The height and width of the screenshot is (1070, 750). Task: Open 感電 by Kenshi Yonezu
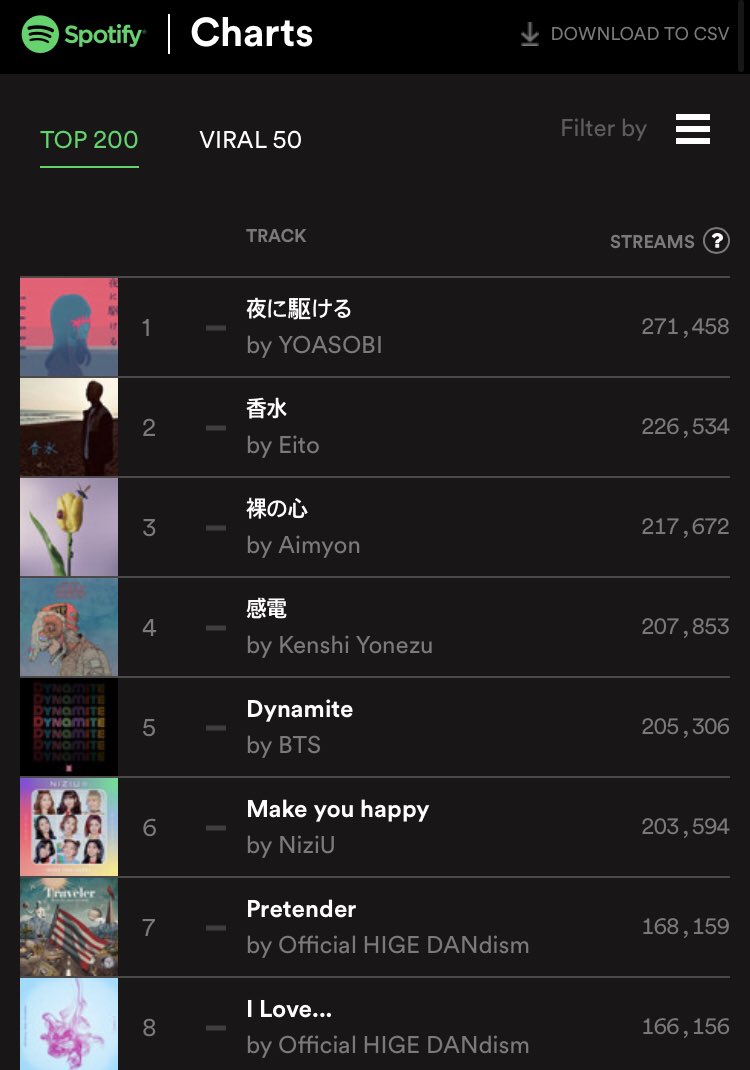pos(267,609)
